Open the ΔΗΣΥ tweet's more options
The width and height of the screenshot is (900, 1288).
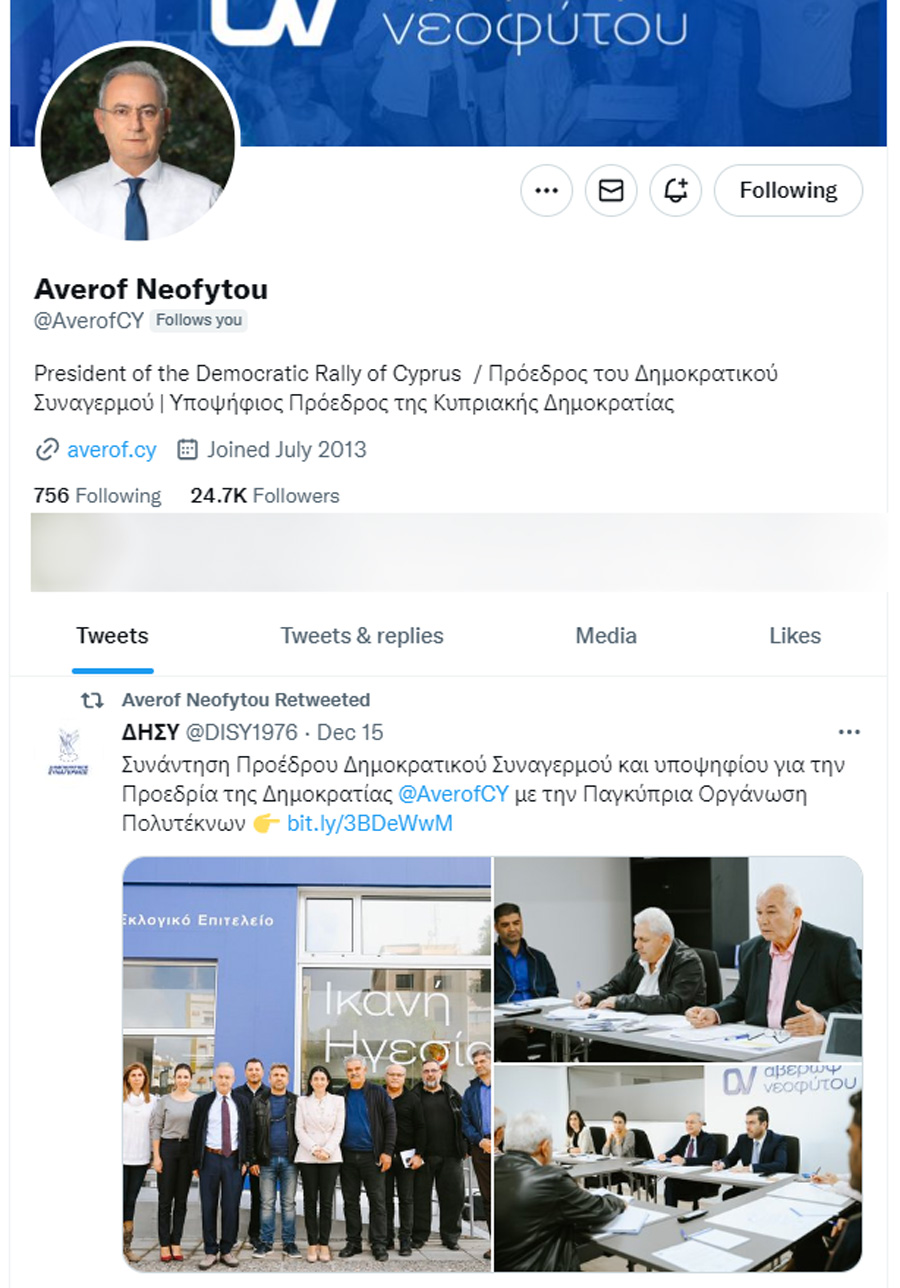pos(849,732)
